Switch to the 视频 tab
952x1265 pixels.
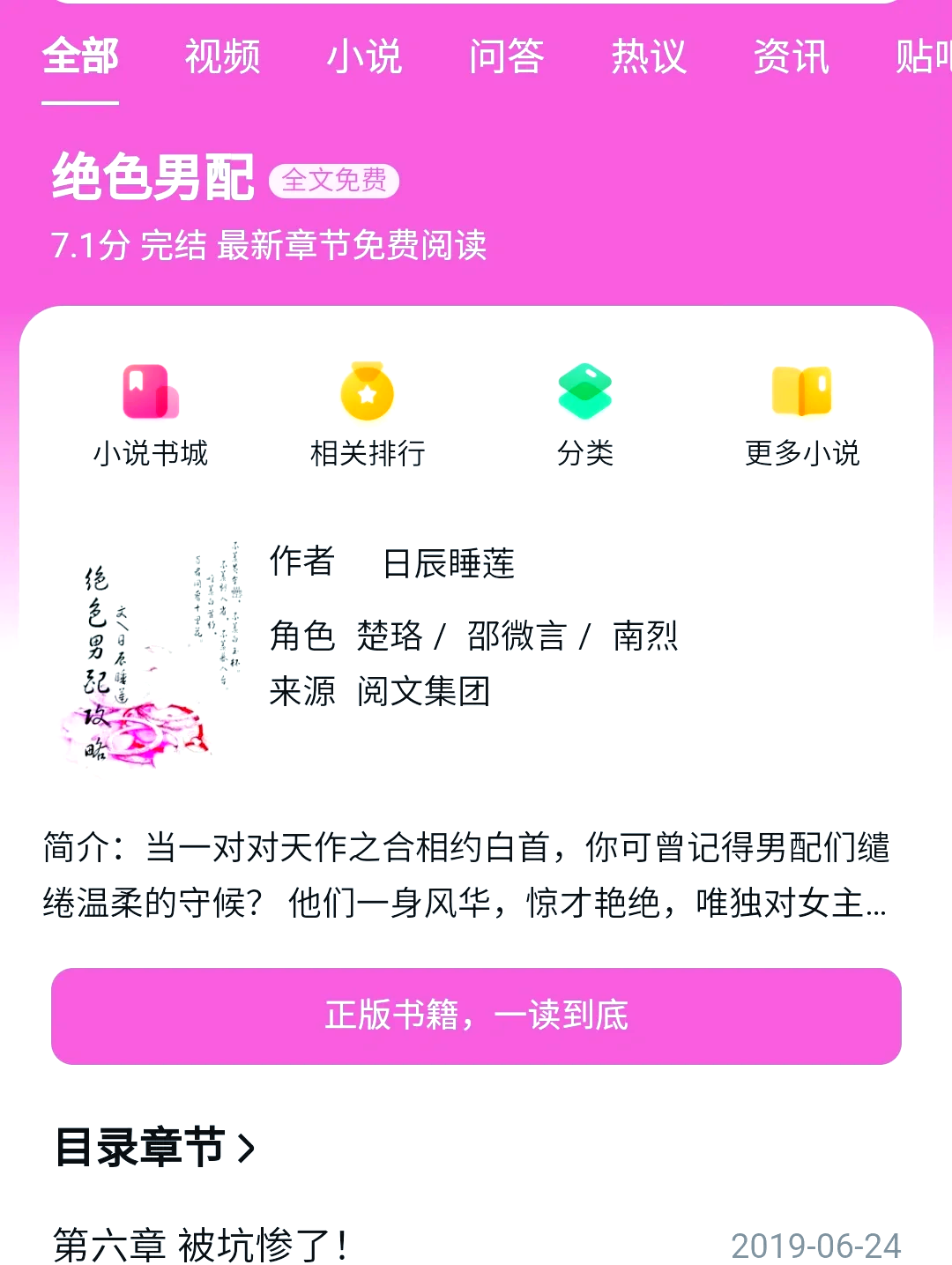[x=222, y=57]
